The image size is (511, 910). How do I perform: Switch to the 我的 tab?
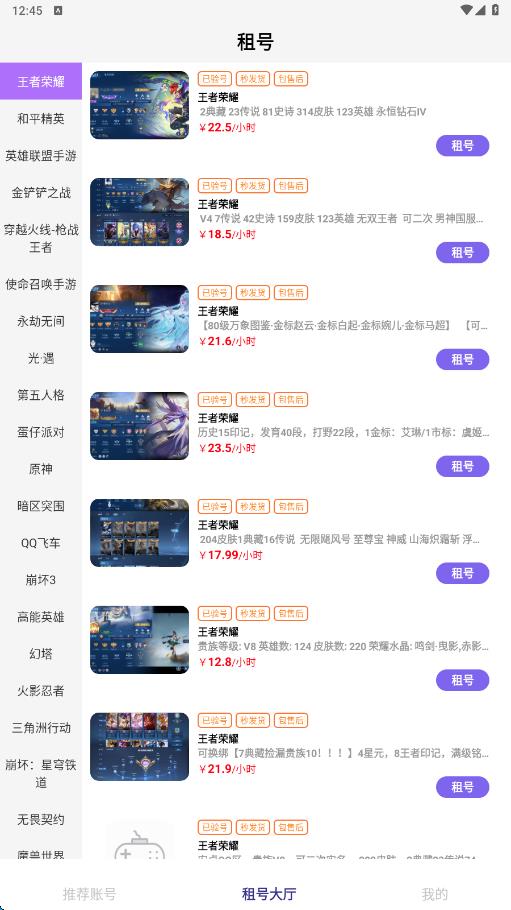pyautogui.click(x=434, y=894)
